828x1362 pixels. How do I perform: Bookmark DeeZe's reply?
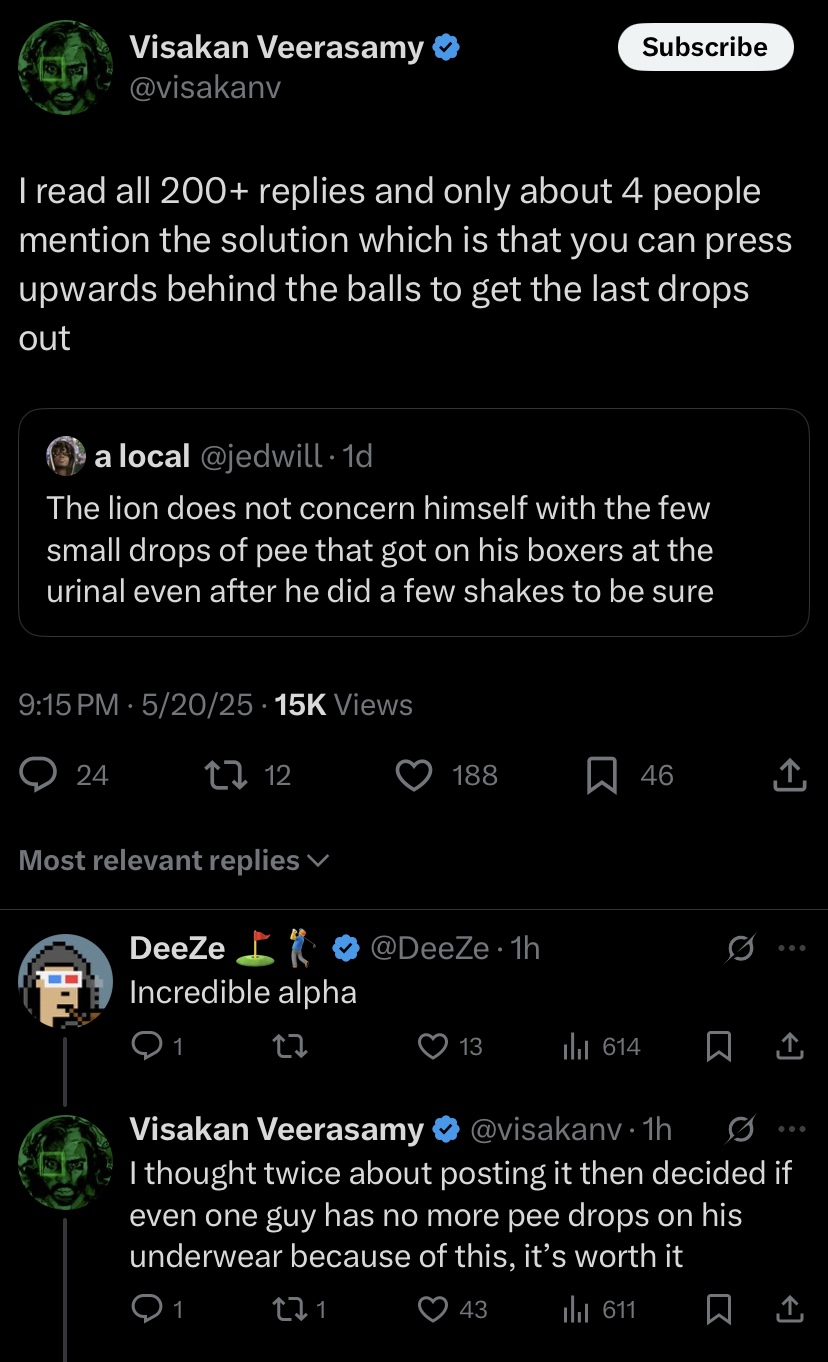[718, 1047]
